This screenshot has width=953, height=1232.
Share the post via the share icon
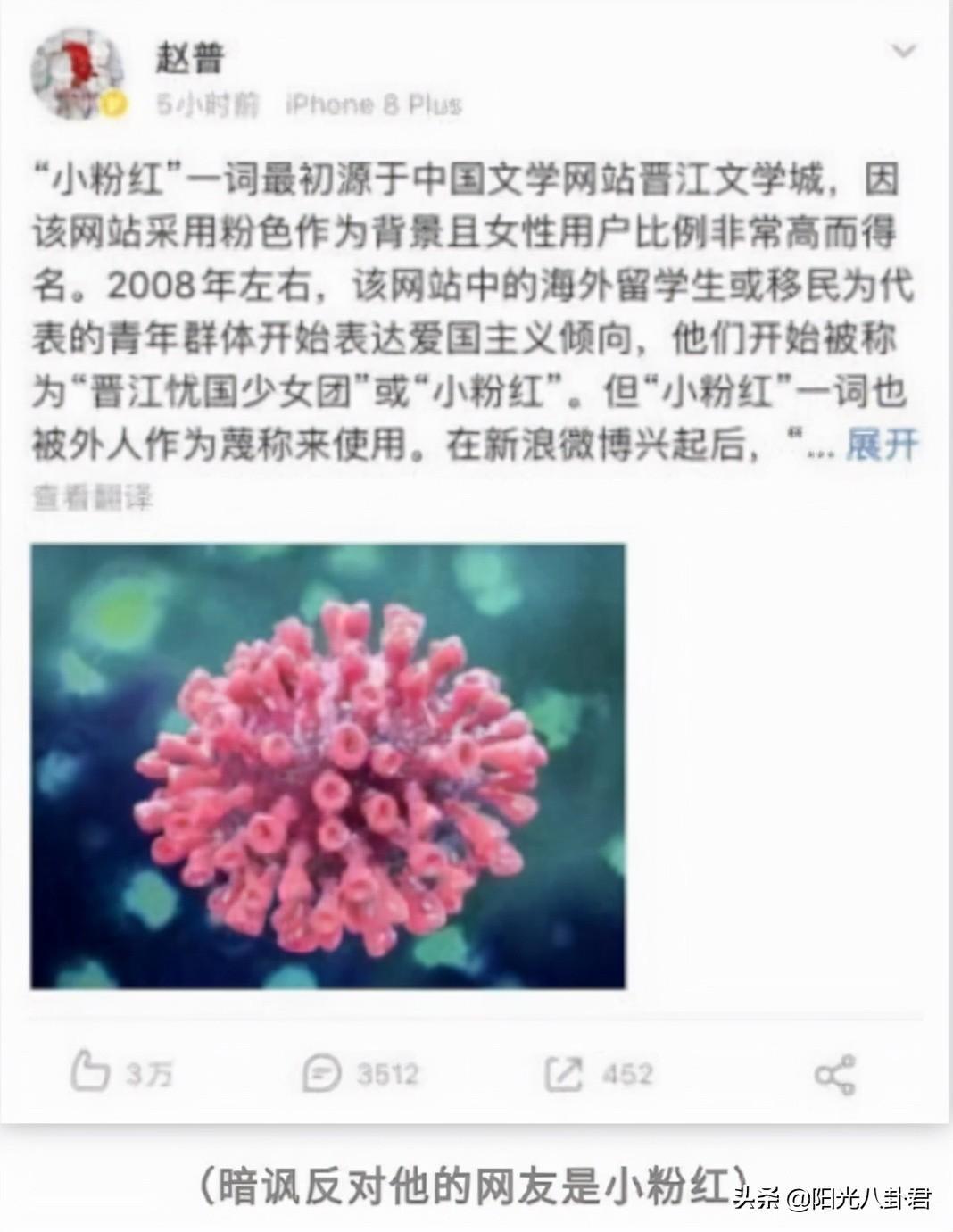pos(835,1073)
